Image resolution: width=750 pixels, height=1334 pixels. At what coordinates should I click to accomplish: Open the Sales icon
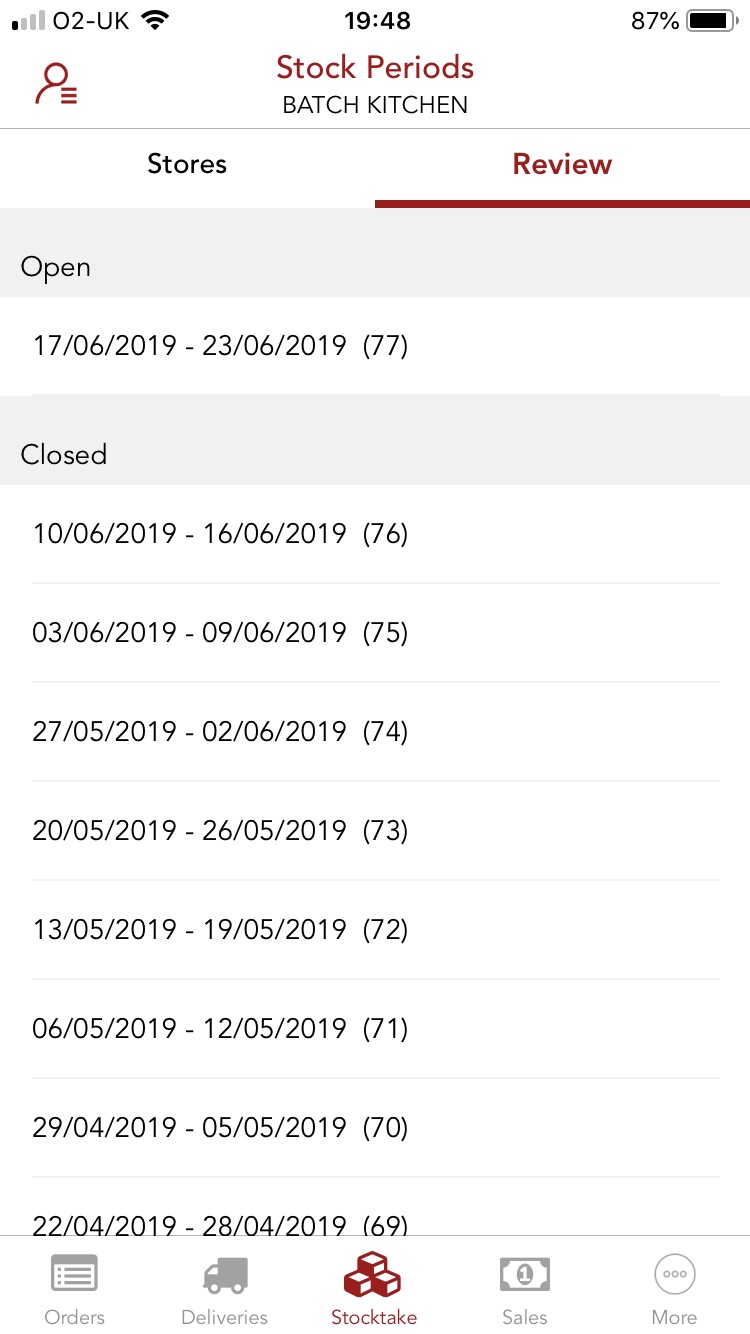click(x=524, y=1275)
